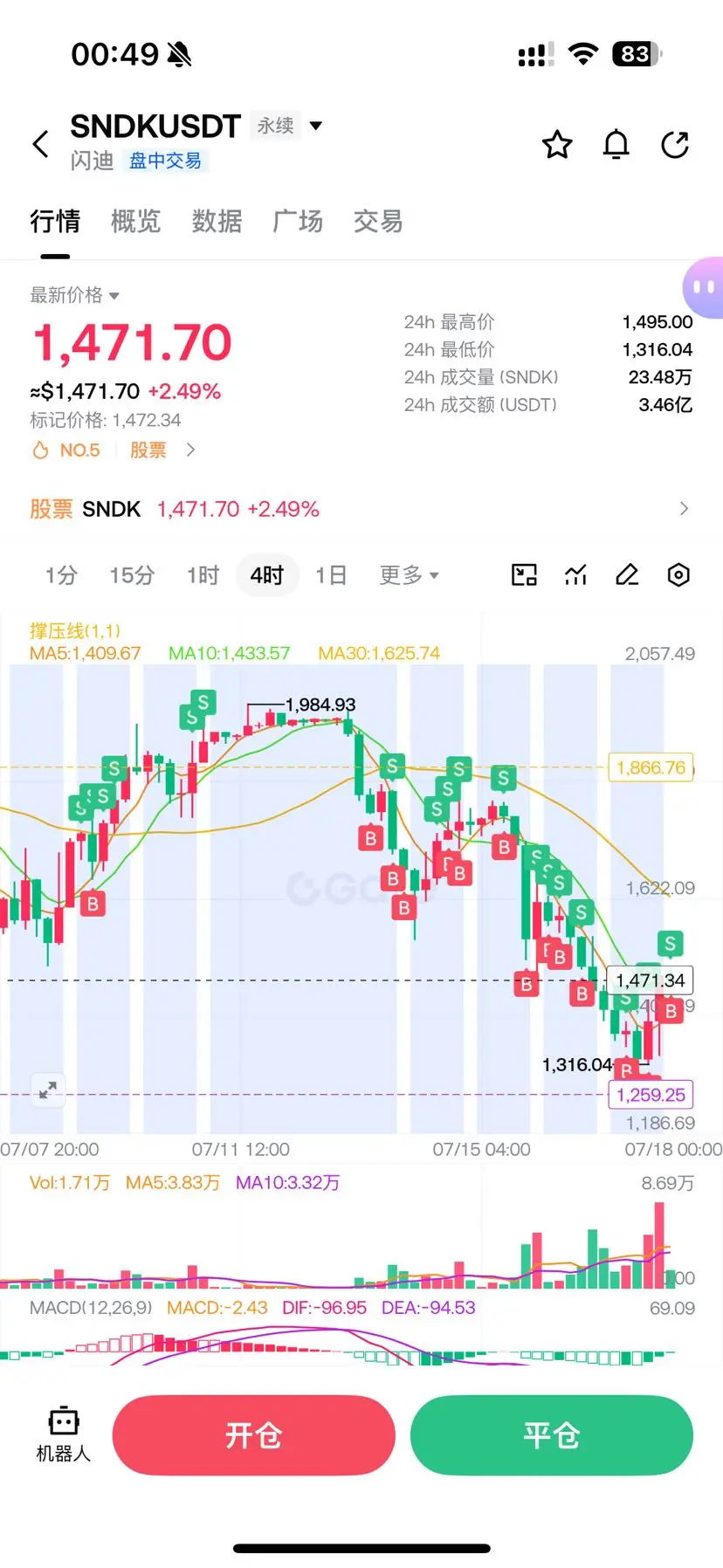Switch to the 数据 tab
The width and height of the screenshot is (723, 1568).
click(217, 221)
